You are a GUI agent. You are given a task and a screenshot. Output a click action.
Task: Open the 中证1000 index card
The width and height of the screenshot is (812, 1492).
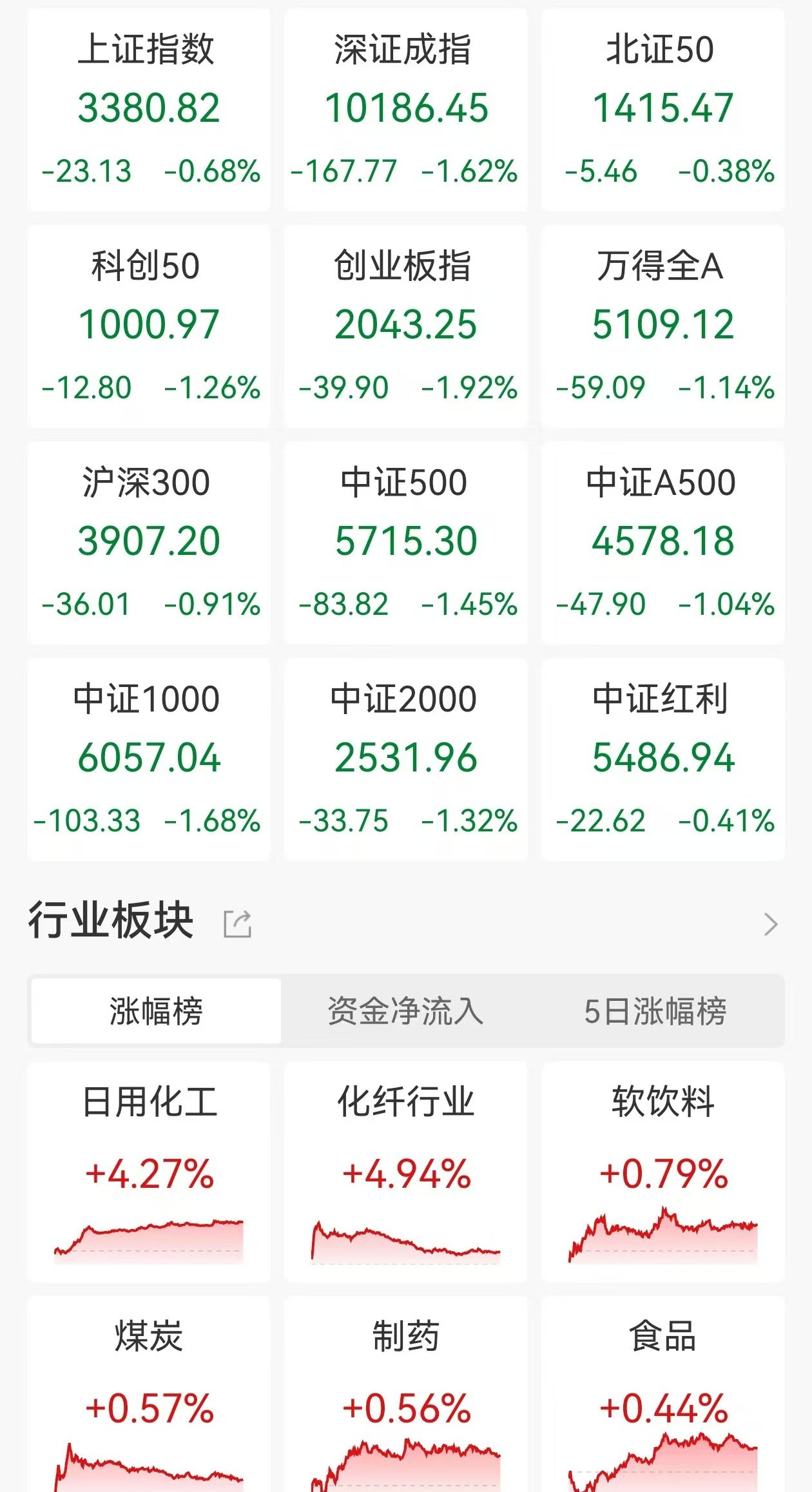pos(149,759)
